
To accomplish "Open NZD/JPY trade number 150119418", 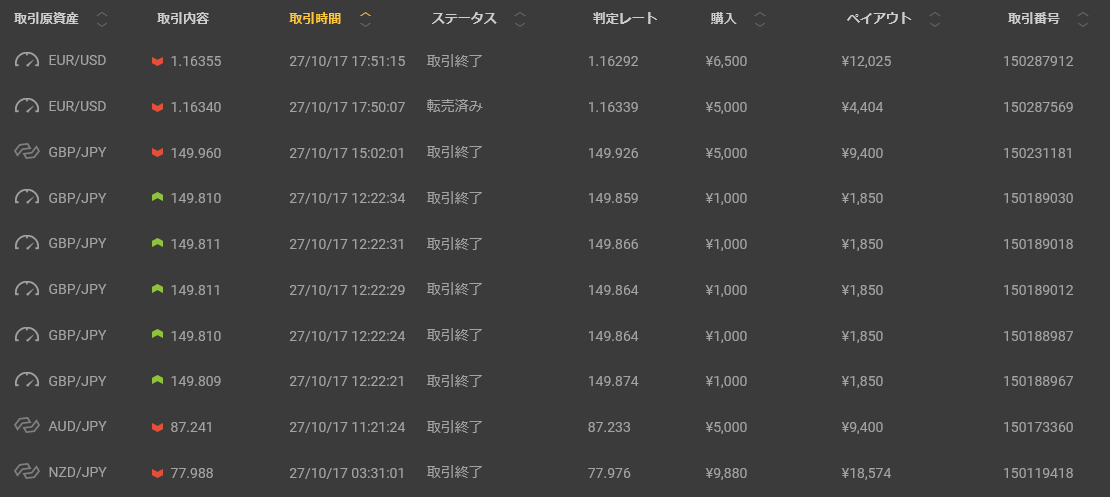I will point(1037,473).
